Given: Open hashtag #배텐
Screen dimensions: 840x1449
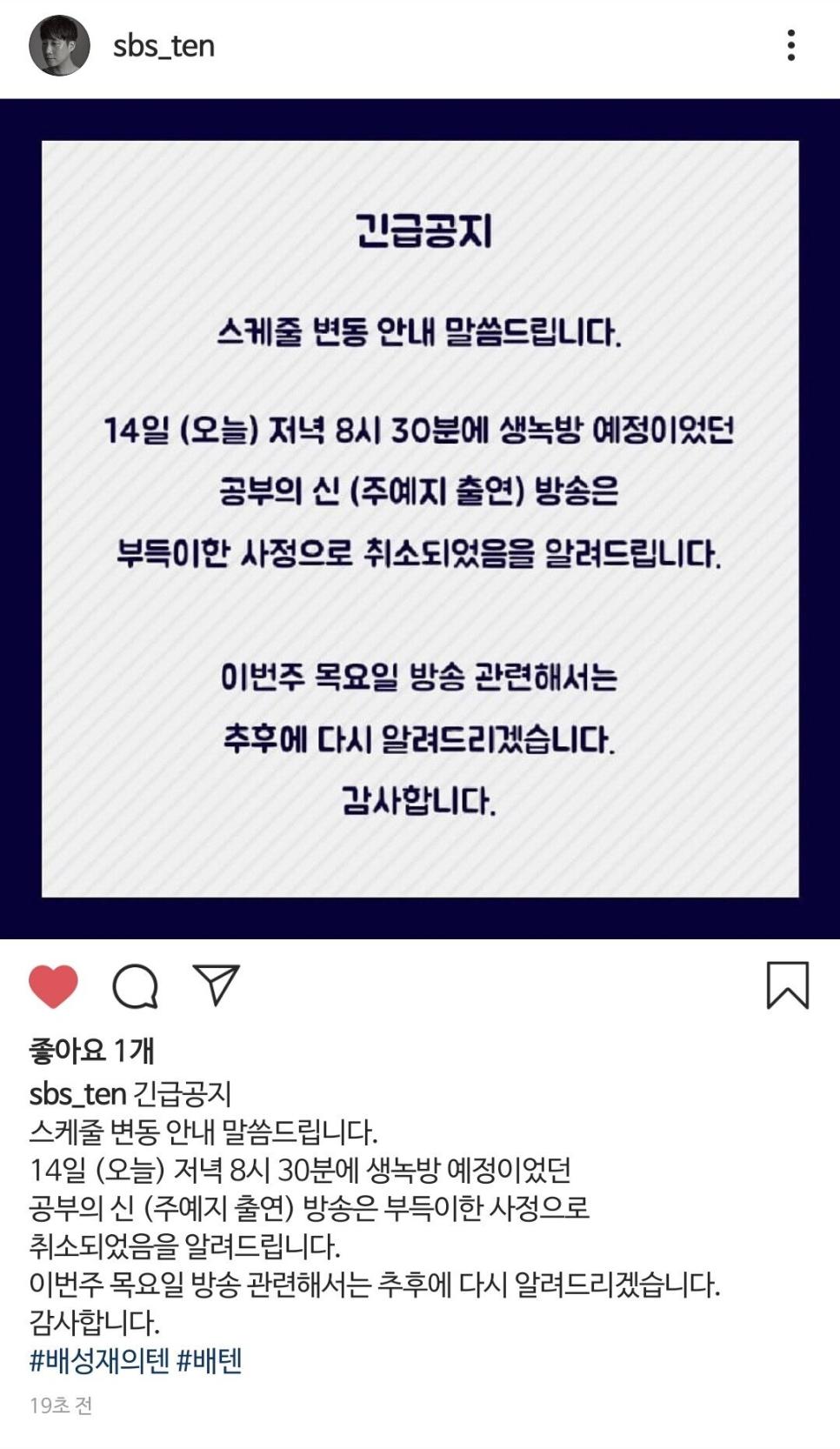Looking at the screenshot, I should 209,1360.
